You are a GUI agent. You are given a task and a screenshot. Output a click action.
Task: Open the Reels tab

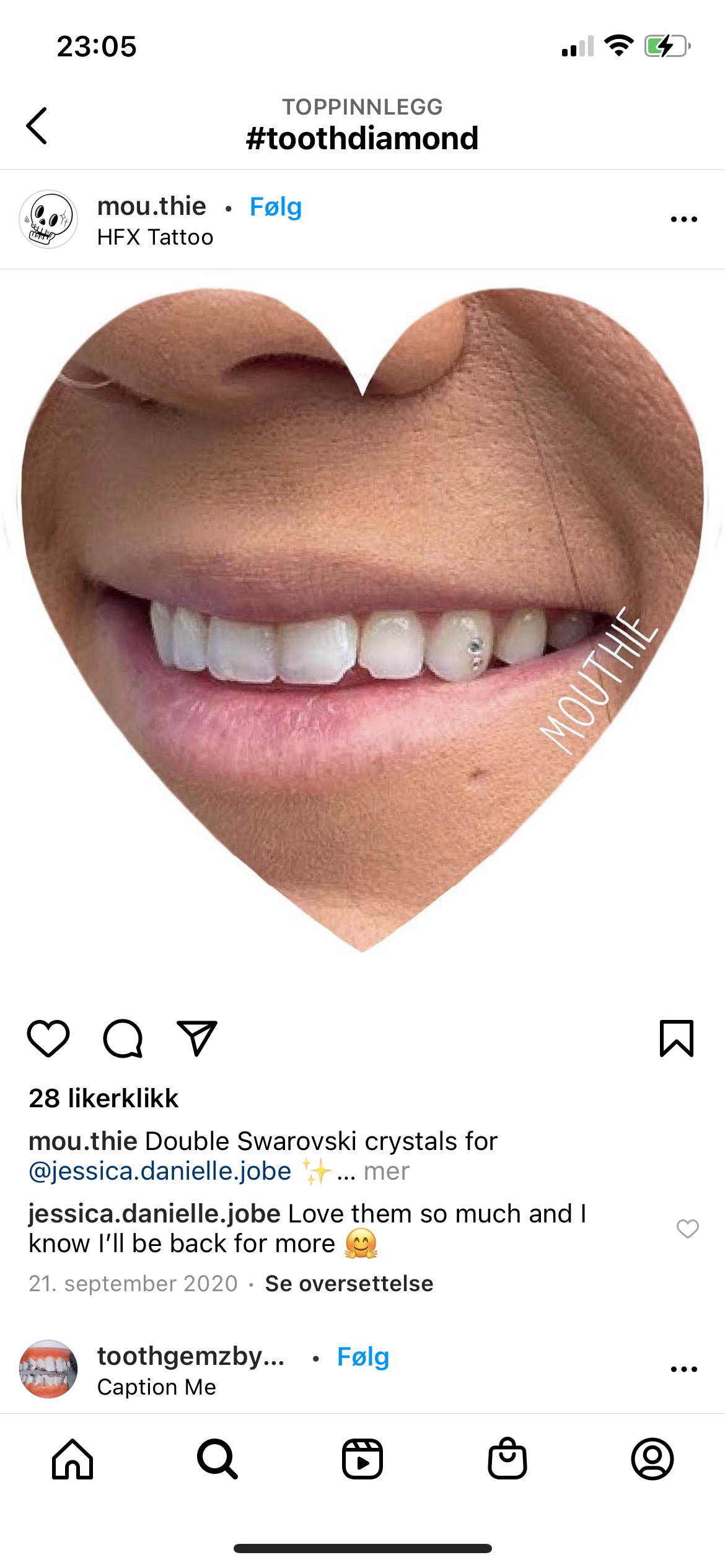click(x=362, y=1458)
